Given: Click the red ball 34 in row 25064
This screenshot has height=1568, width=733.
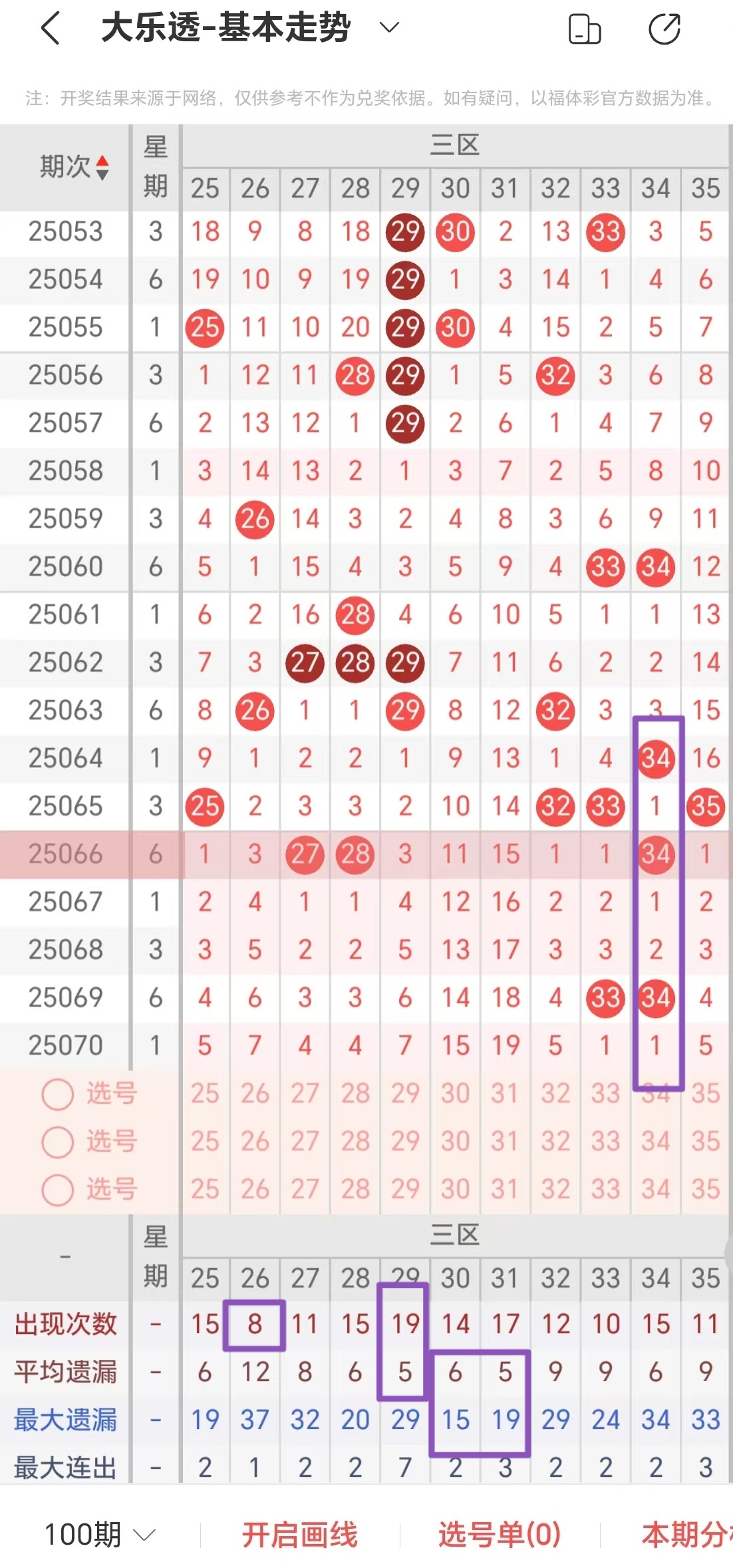Looking at the screenshot, I should 655,758.
